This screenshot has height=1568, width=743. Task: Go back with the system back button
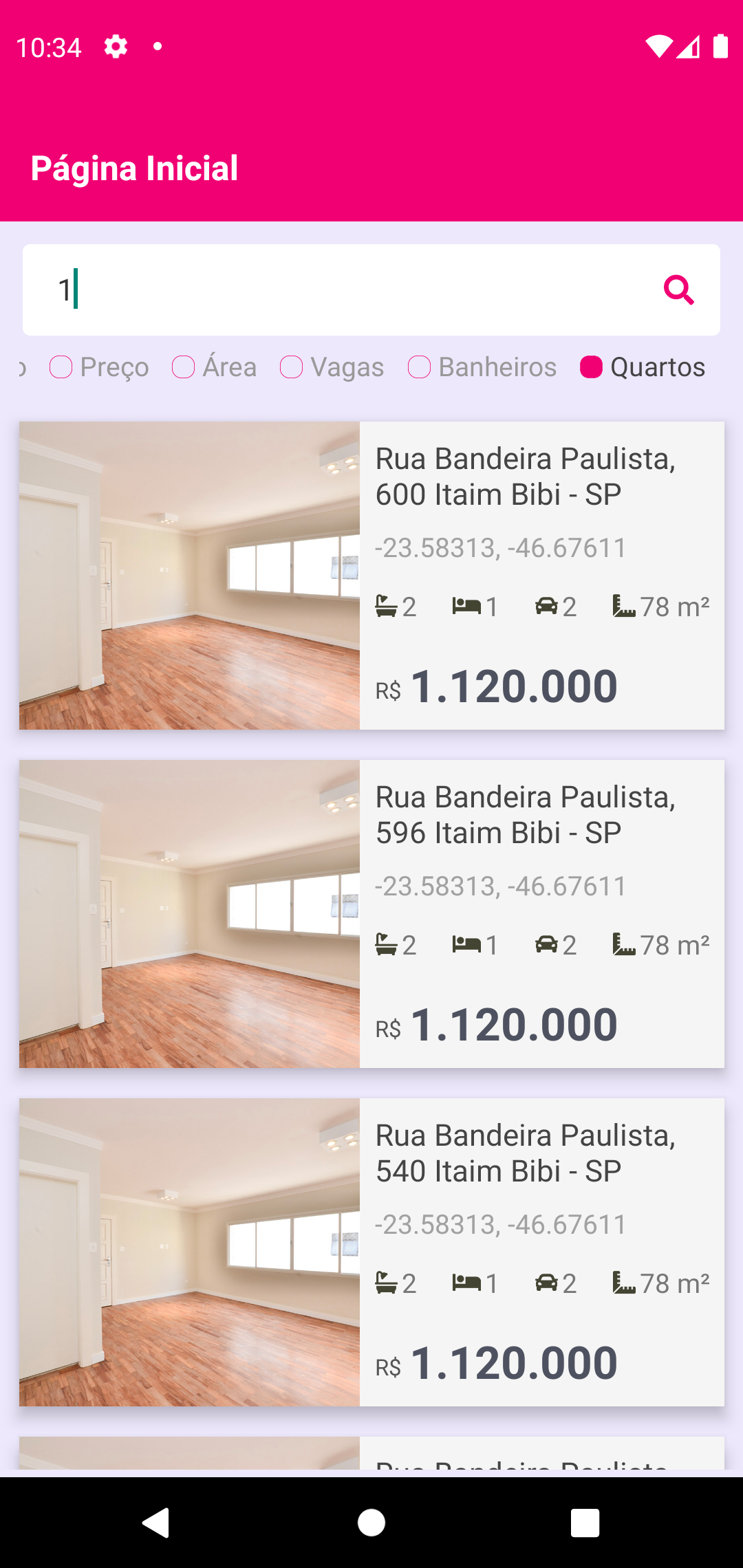[x=156, y=1523]
